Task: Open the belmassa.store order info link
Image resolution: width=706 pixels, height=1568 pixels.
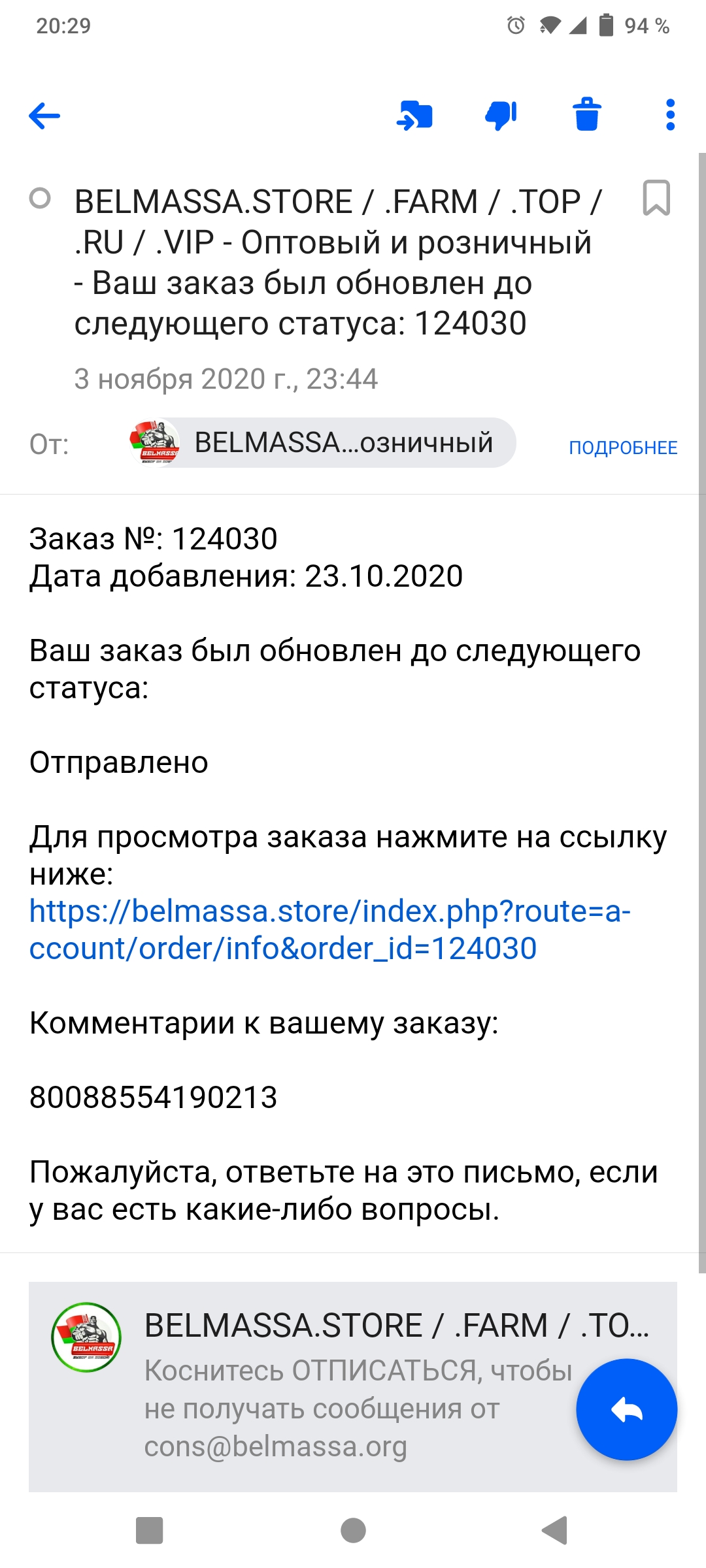Action: pos(330,929)
